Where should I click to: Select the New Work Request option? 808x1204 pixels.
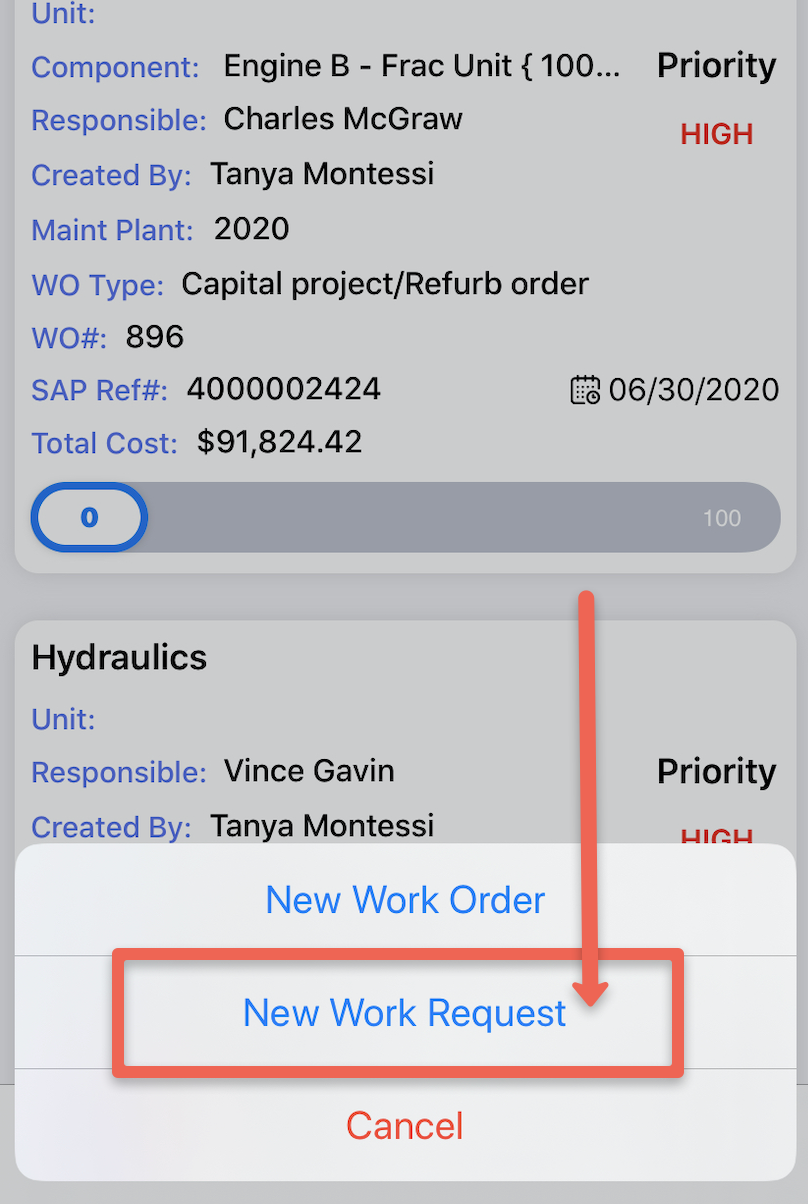click(x=405, y=1013)
